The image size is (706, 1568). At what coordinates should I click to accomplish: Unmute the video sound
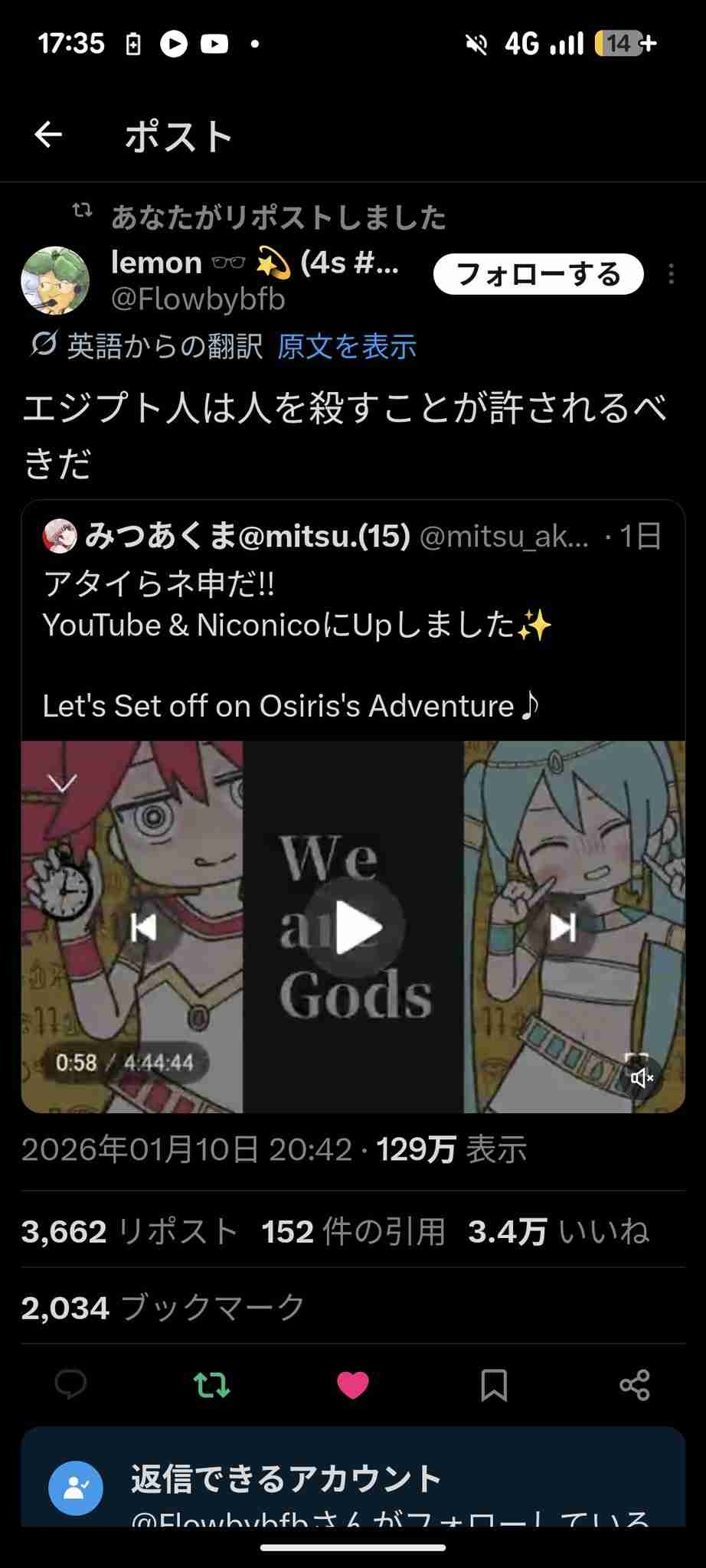point(641,1078)
